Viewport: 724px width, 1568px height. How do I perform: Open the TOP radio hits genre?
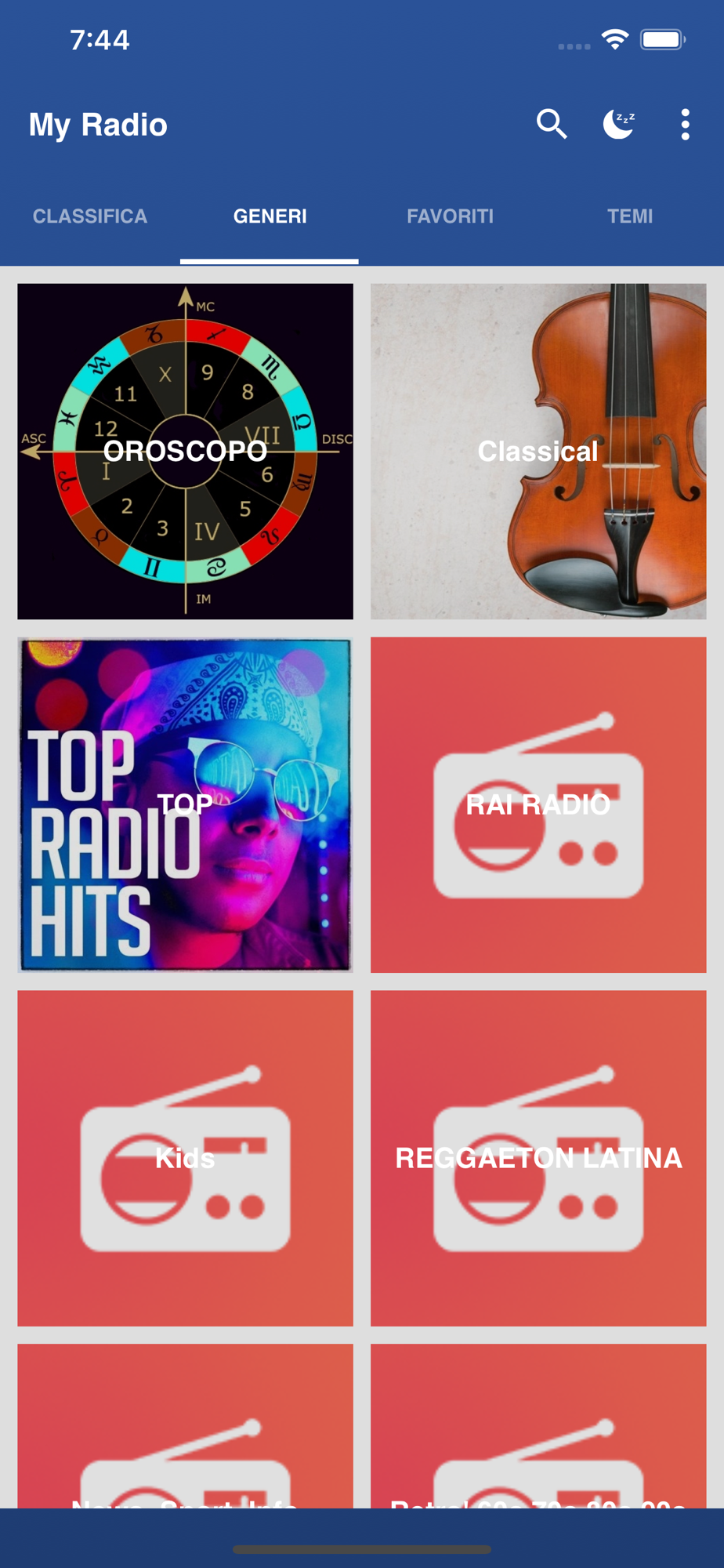pyautogui.click(x=185, y=804)
